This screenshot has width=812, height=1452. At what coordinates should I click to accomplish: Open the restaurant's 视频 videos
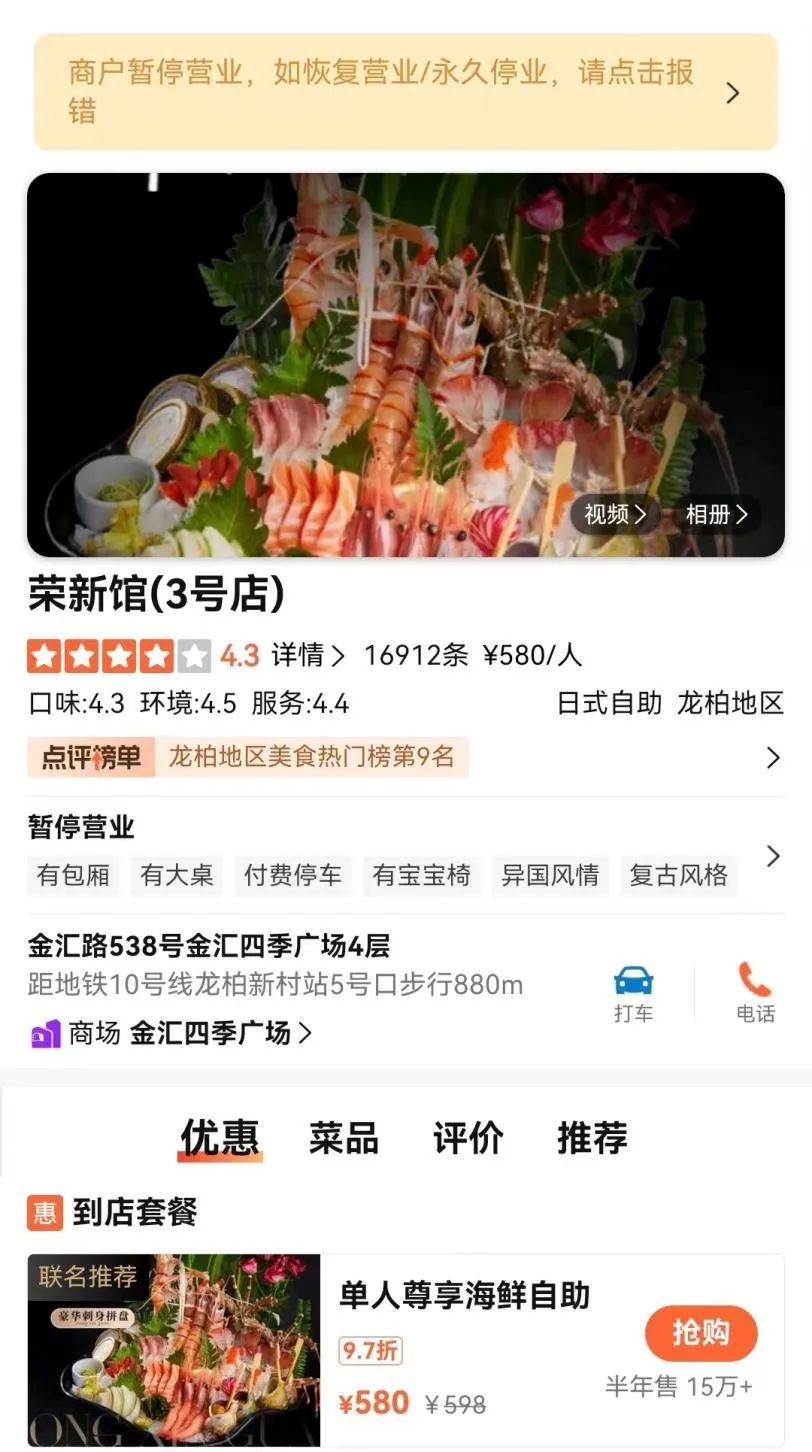click(615, 515)
